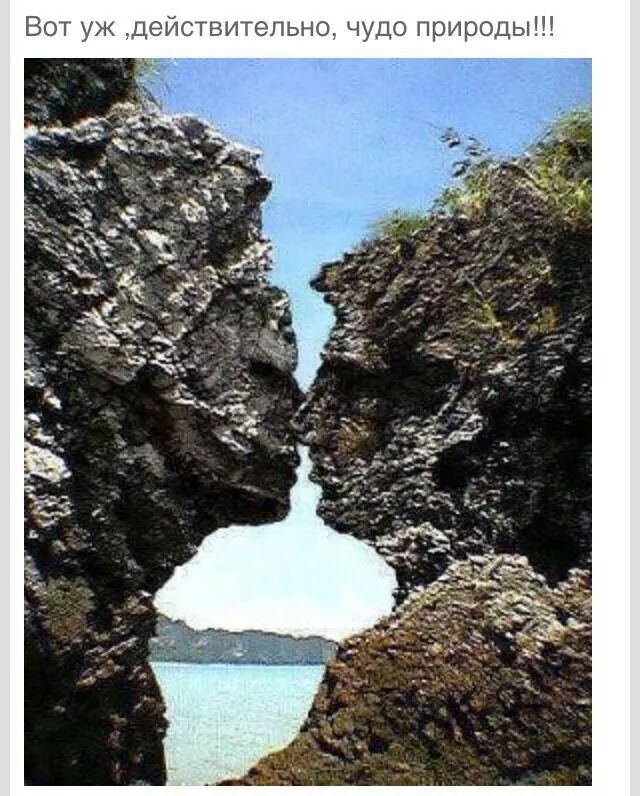
Task: Open the kissing rocks photo in the post
Action: (x=308, y=420)
